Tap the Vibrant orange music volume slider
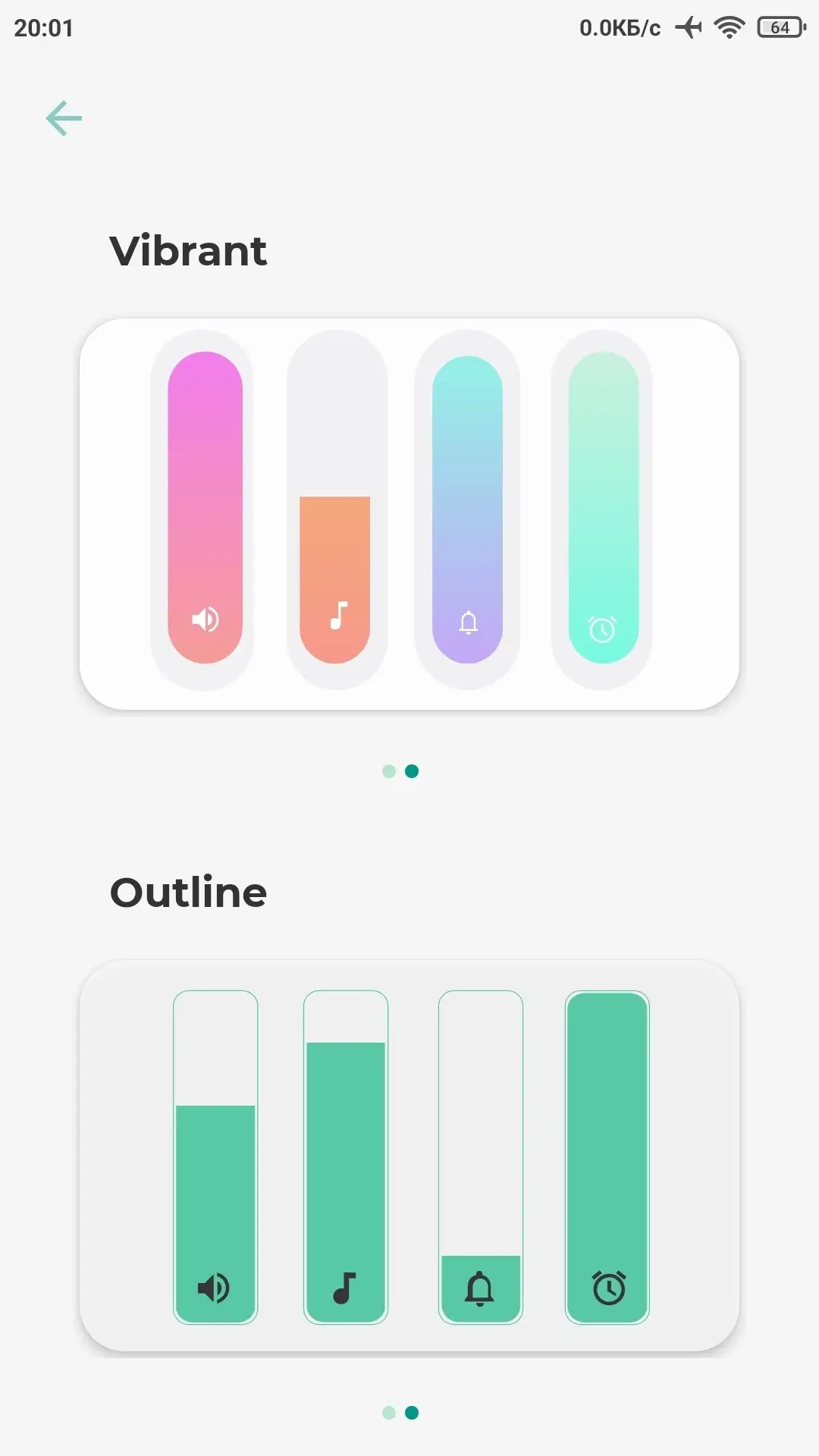819x1456 pixels. click(x=336, y=509)
